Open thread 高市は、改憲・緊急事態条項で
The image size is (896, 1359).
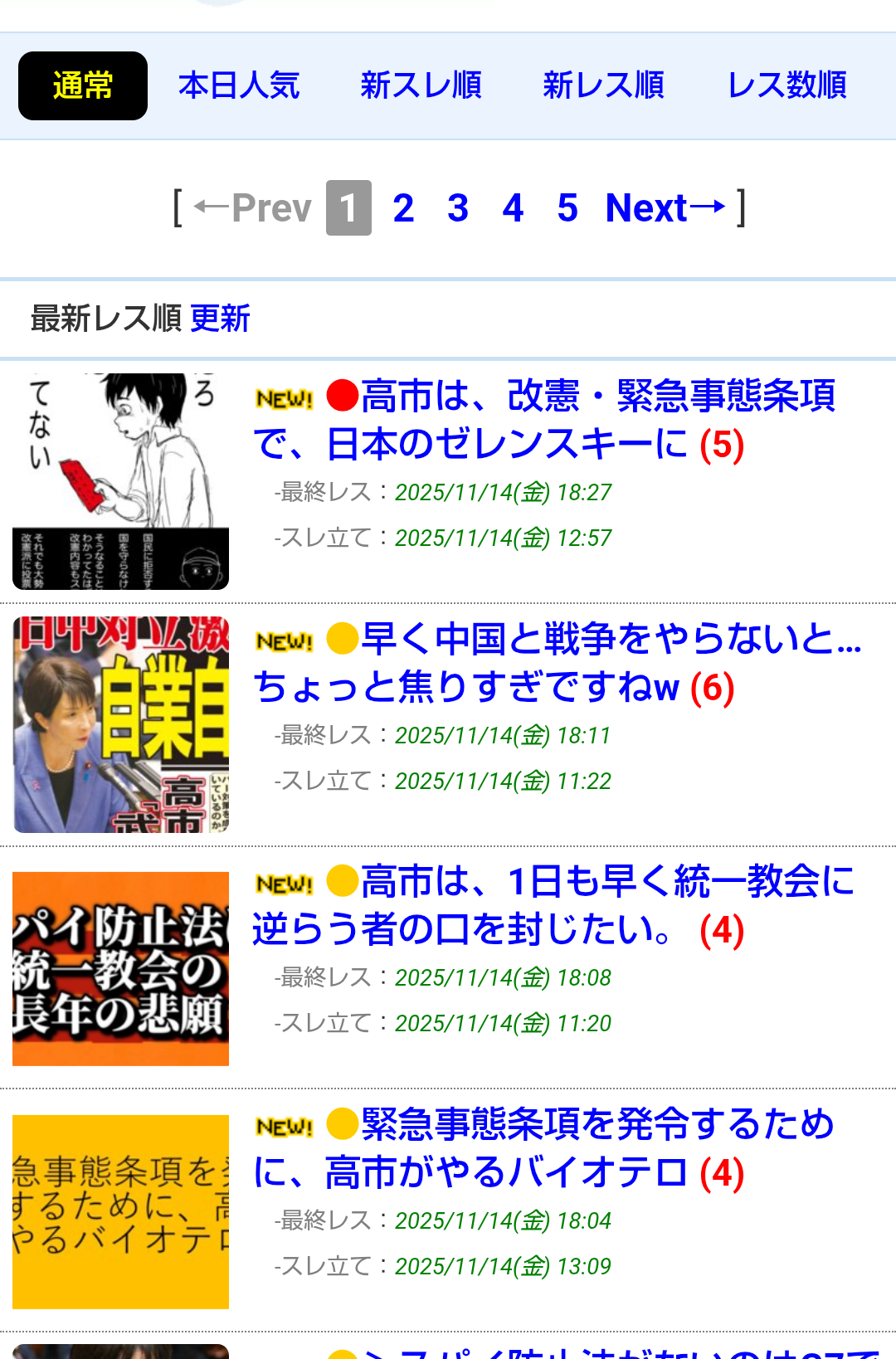(543, 420)
